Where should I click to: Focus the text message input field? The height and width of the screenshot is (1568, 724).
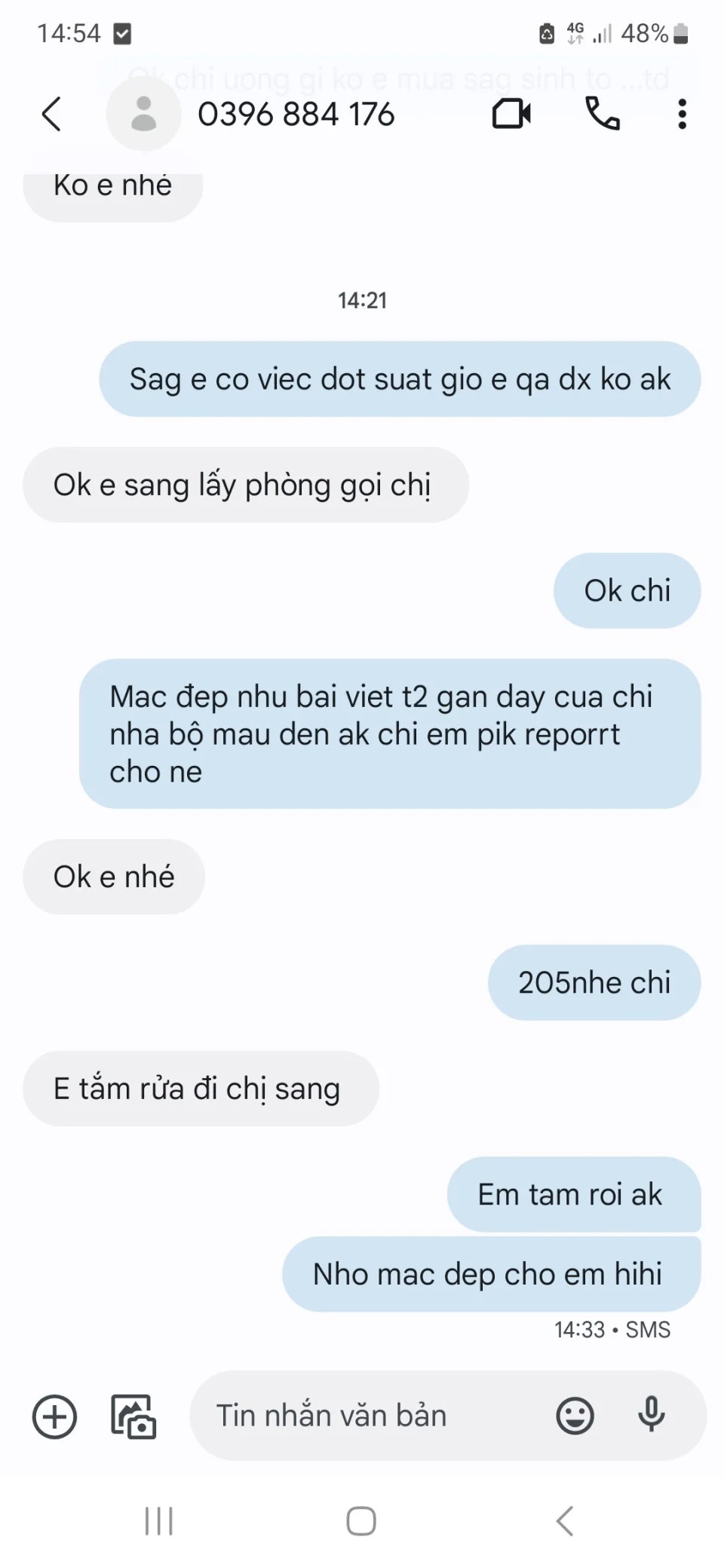tap(370, 1416)
